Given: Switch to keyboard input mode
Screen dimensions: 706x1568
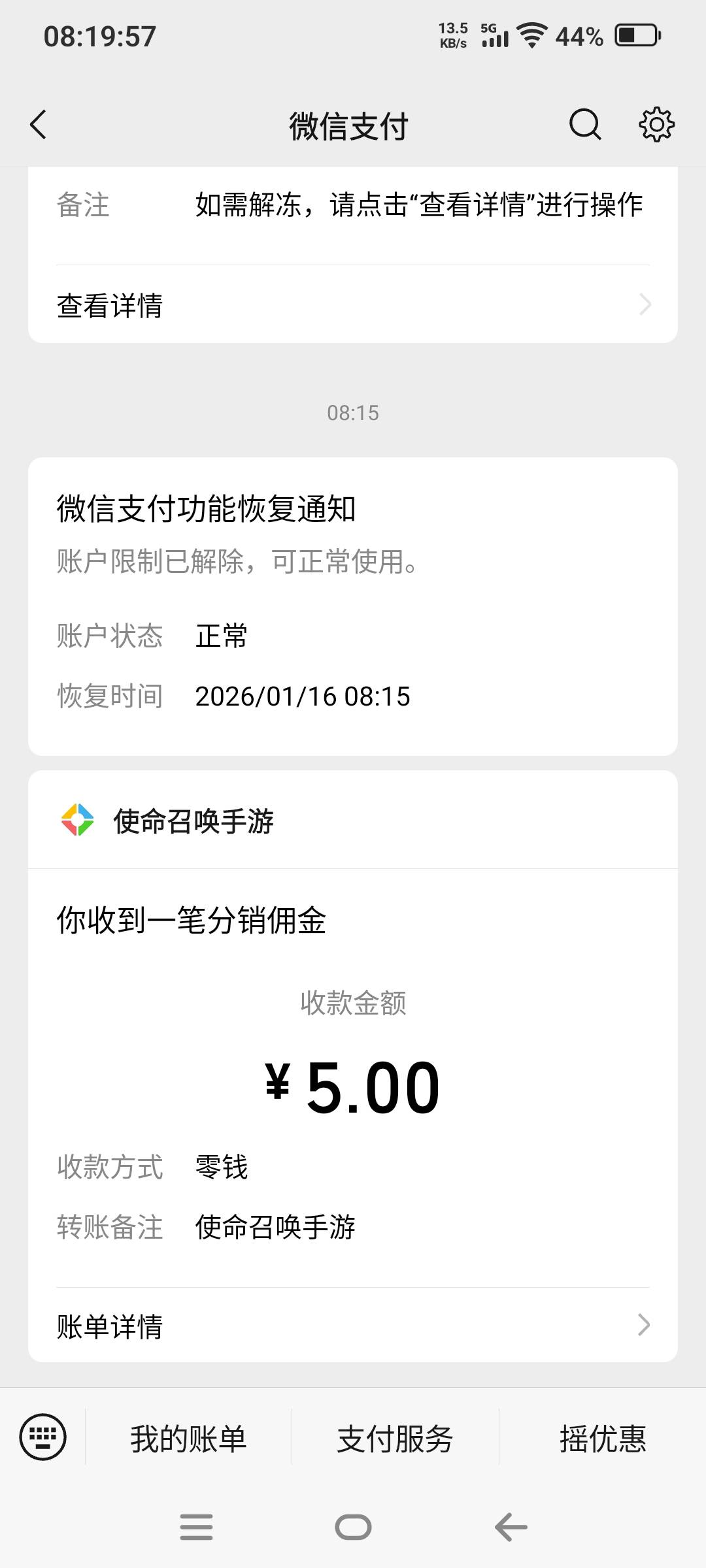Looking at the screenshot, I should point(43,1436).
